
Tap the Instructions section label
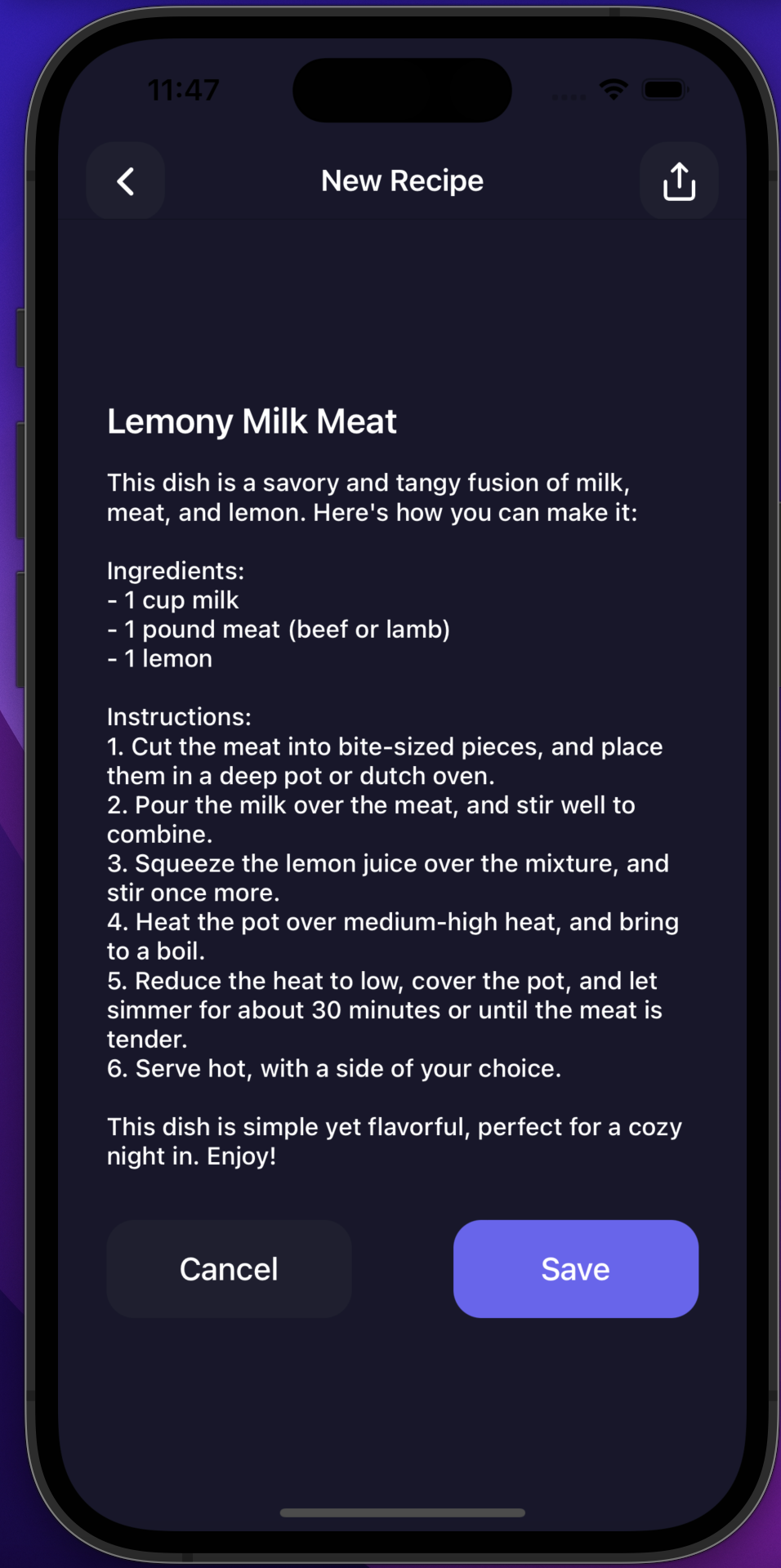tap(179, 716)
